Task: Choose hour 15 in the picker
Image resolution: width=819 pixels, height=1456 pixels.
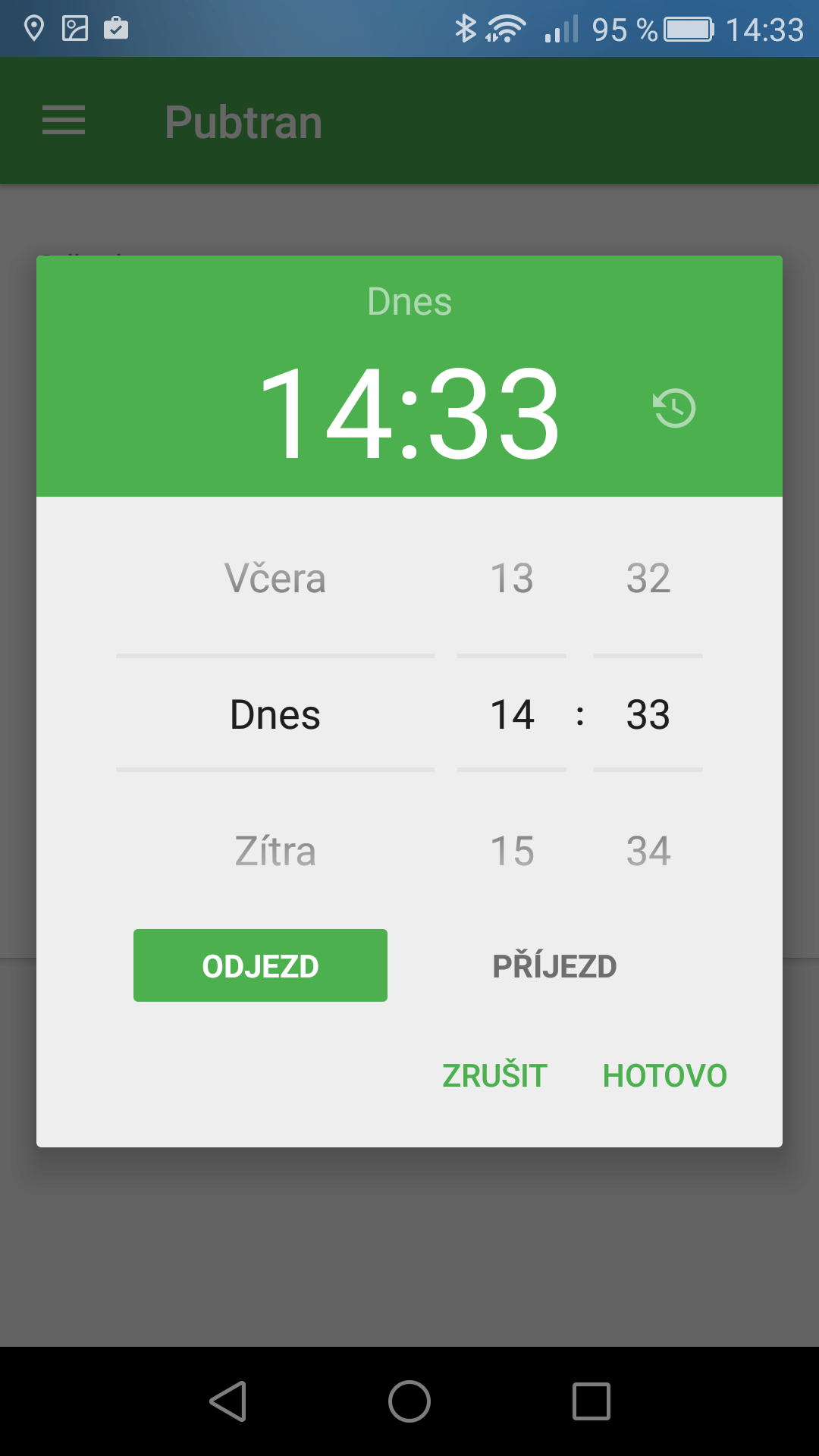Action: (512, 851)
